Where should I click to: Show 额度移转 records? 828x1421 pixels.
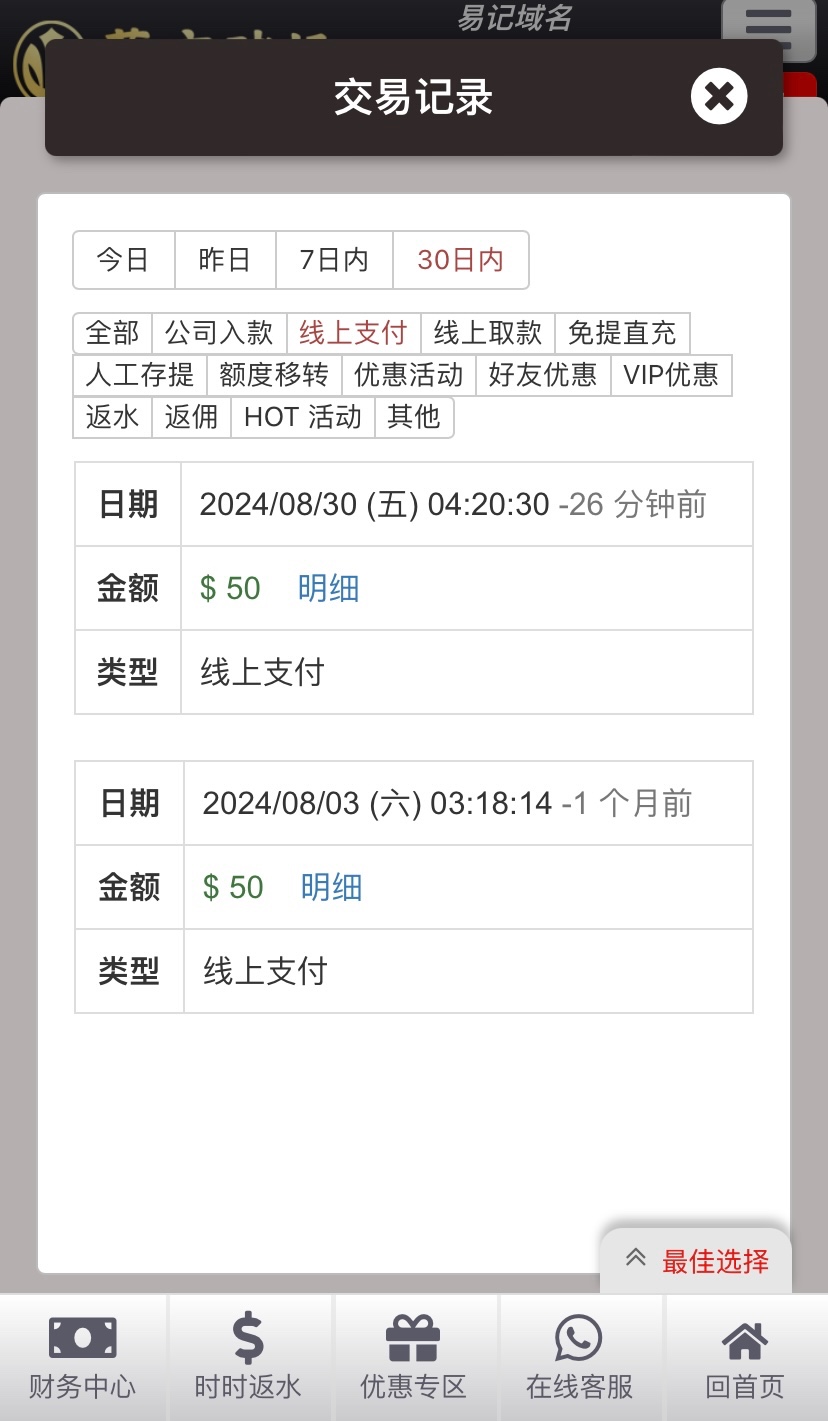pyautogui.click(x=274, y=375)
